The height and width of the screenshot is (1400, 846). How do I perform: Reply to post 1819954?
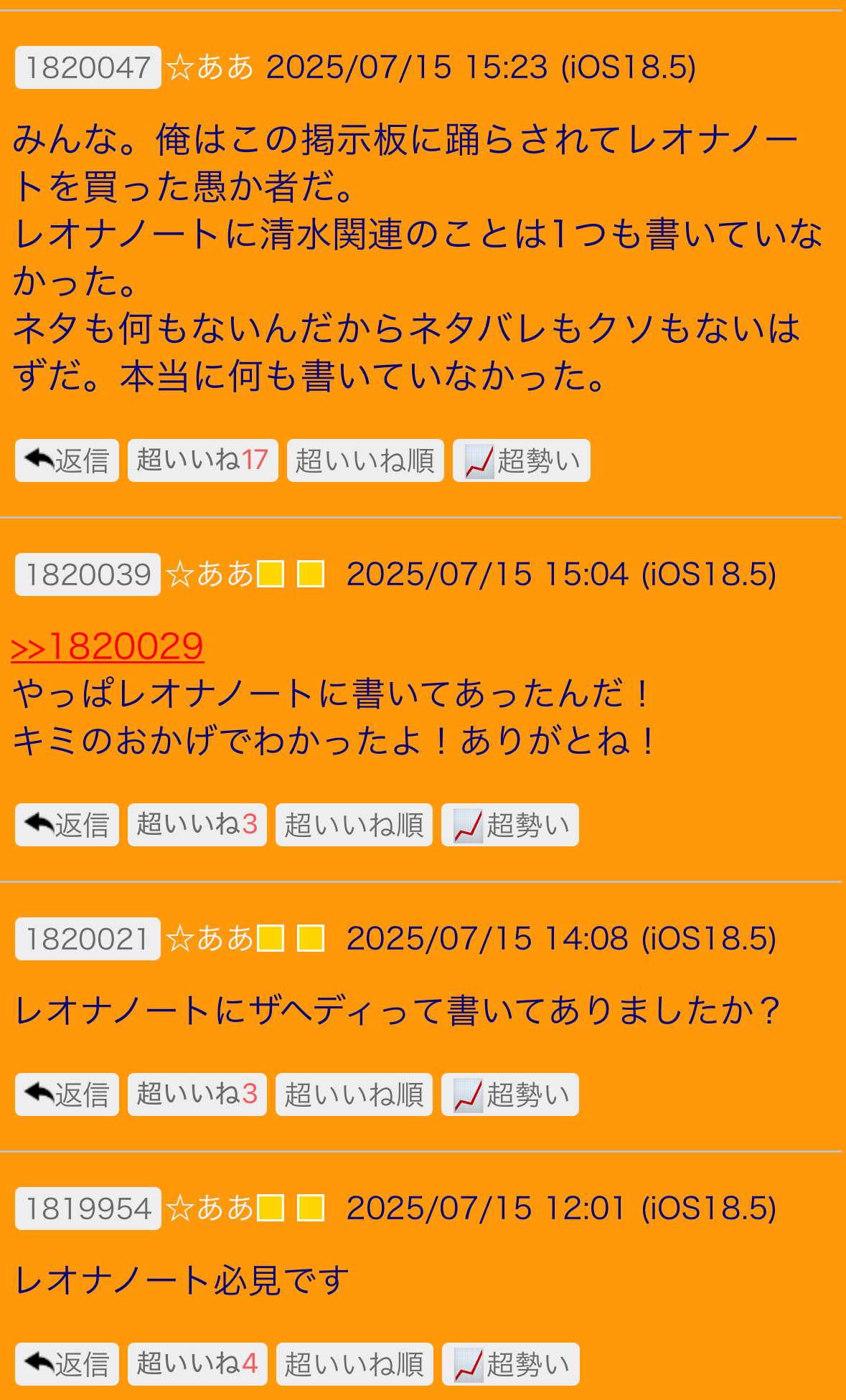point(67,1364)
